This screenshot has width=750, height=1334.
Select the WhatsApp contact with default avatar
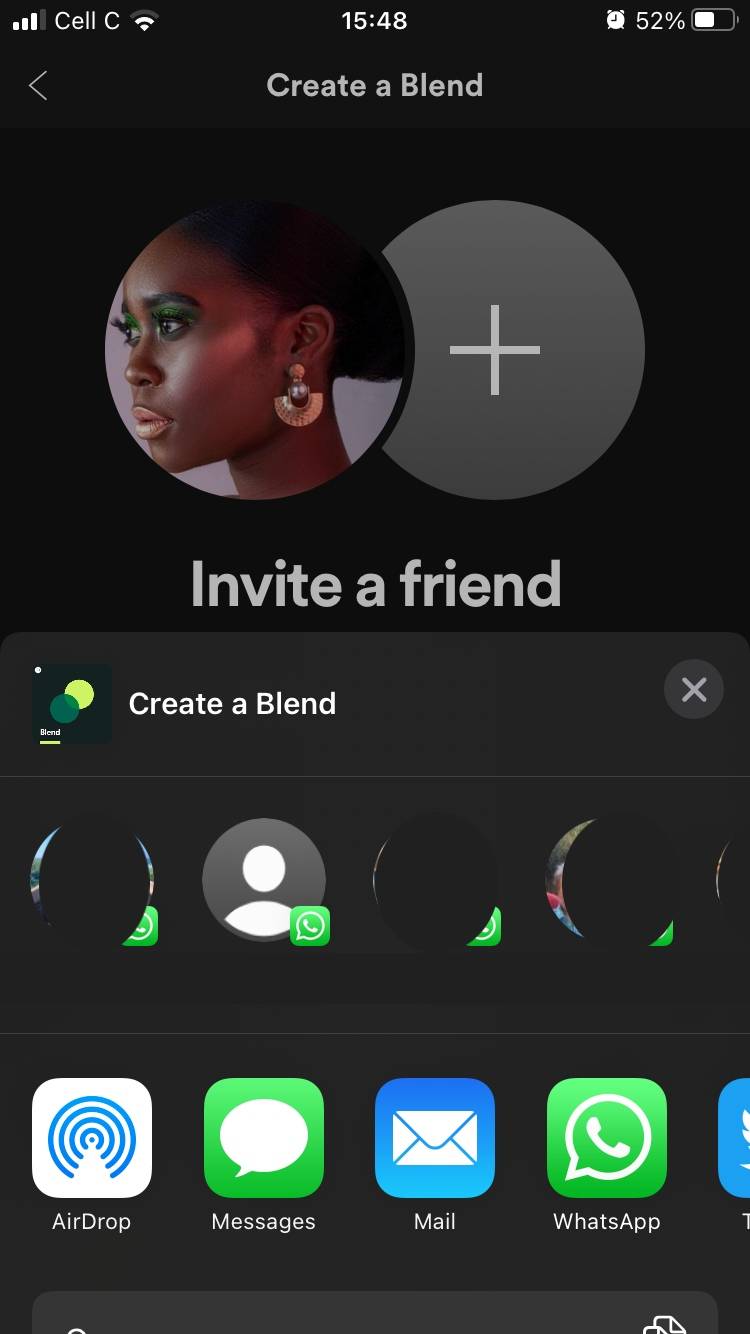click(x=264, y=880)
